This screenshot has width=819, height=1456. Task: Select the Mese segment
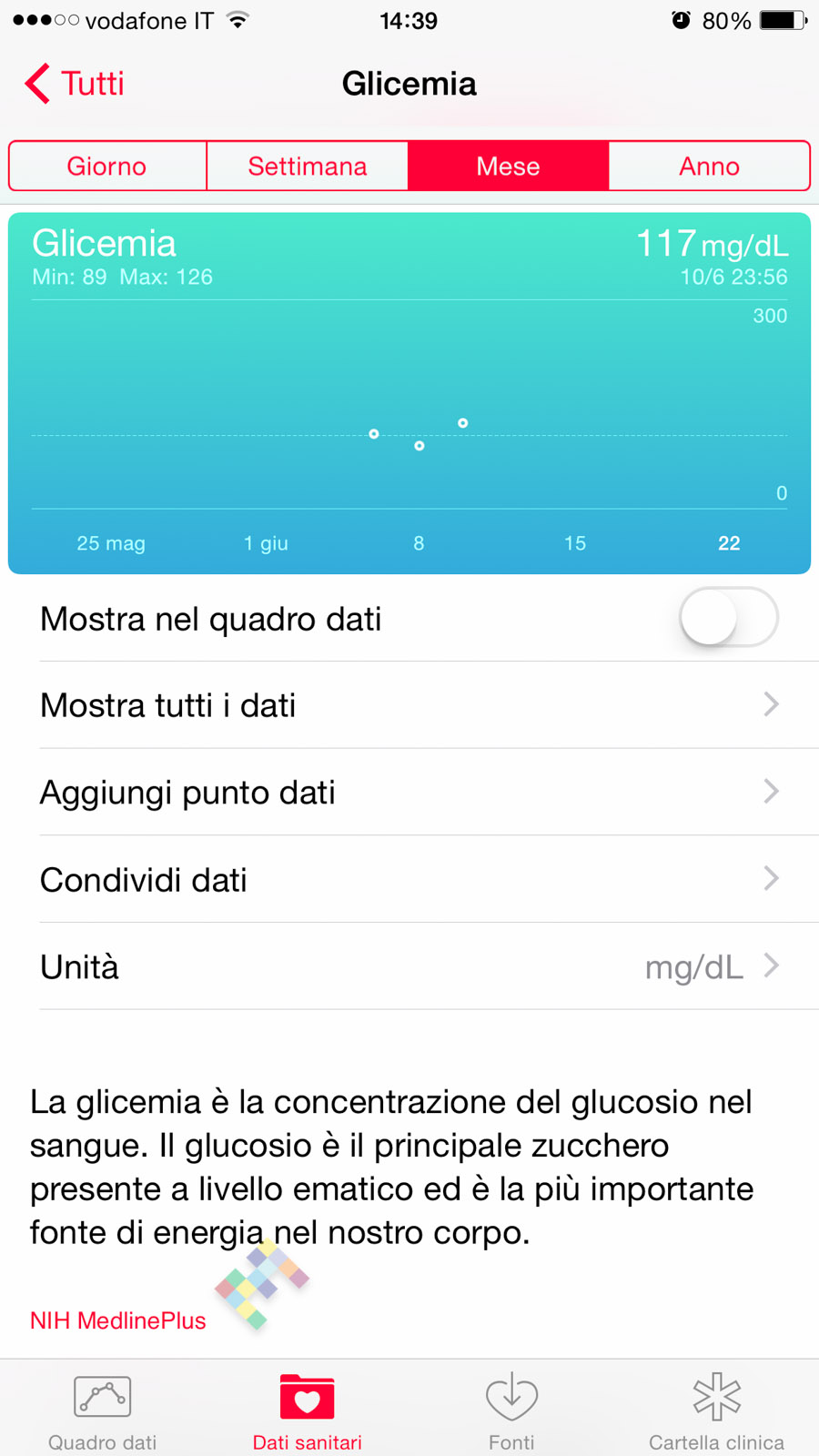click(x=508, y=166)
